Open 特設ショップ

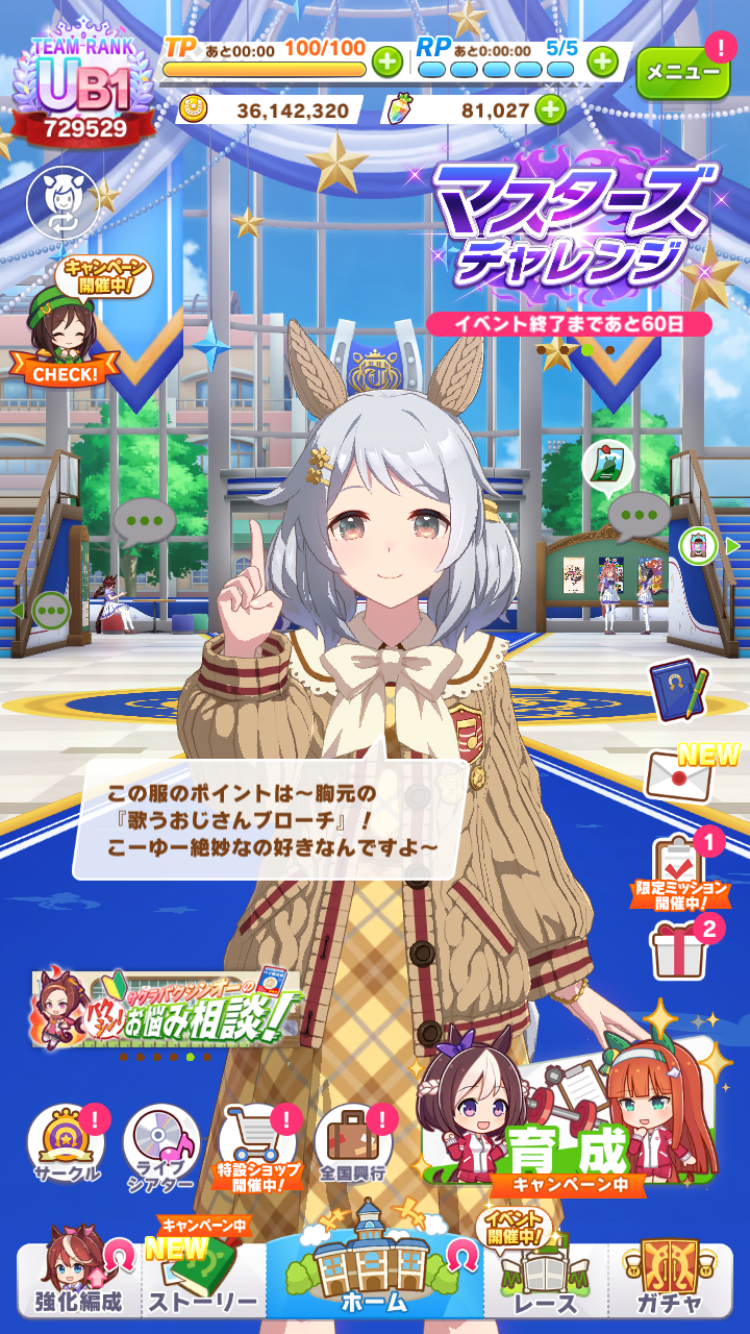[259, 1147]
